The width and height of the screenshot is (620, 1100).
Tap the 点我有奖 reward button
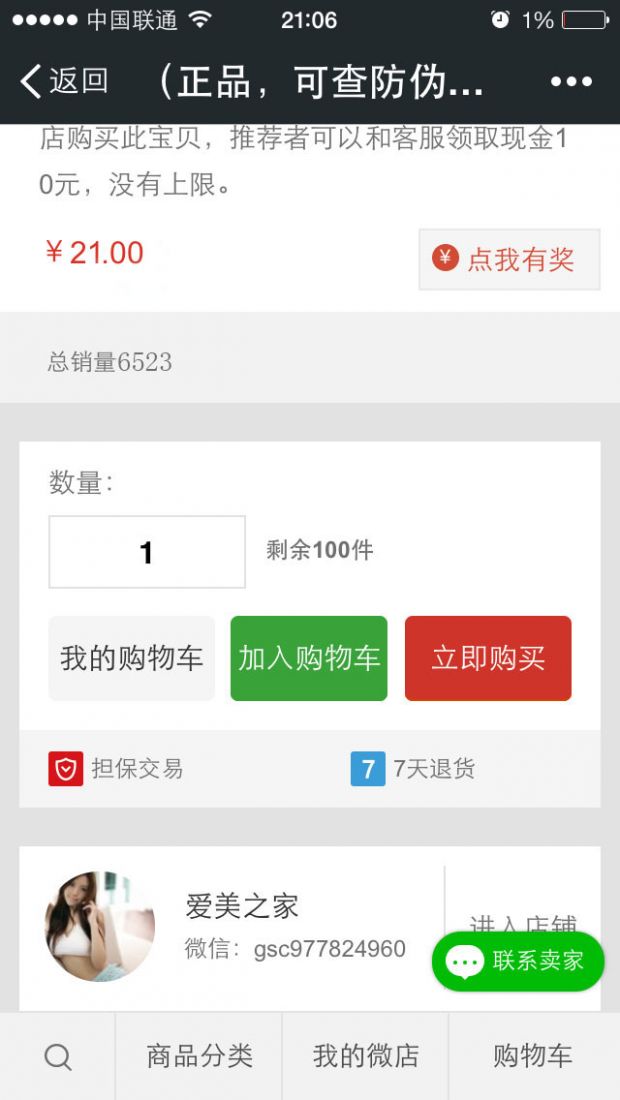point(509,259)
